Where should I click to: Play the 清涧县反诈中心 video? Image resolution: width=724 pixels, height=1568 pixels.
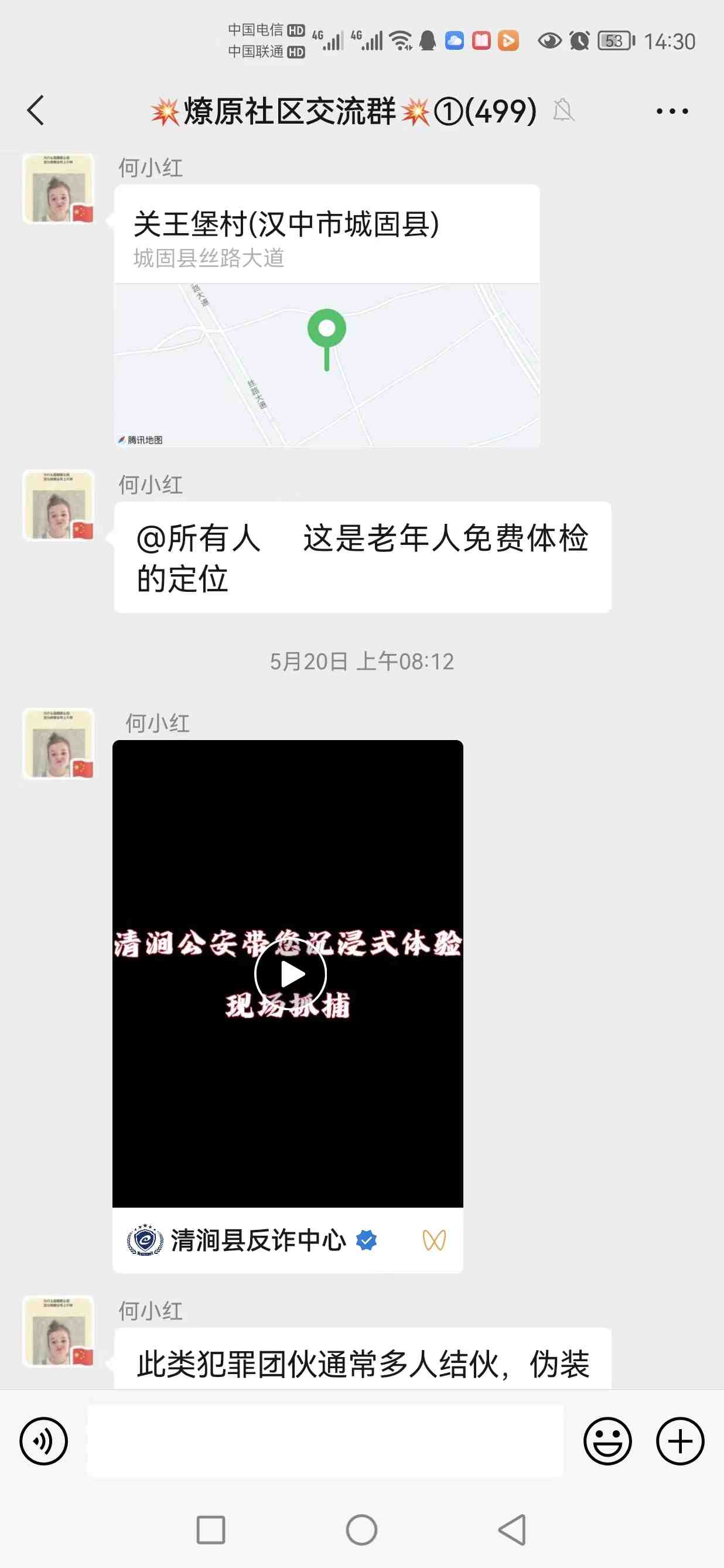(x=290, y=974)
